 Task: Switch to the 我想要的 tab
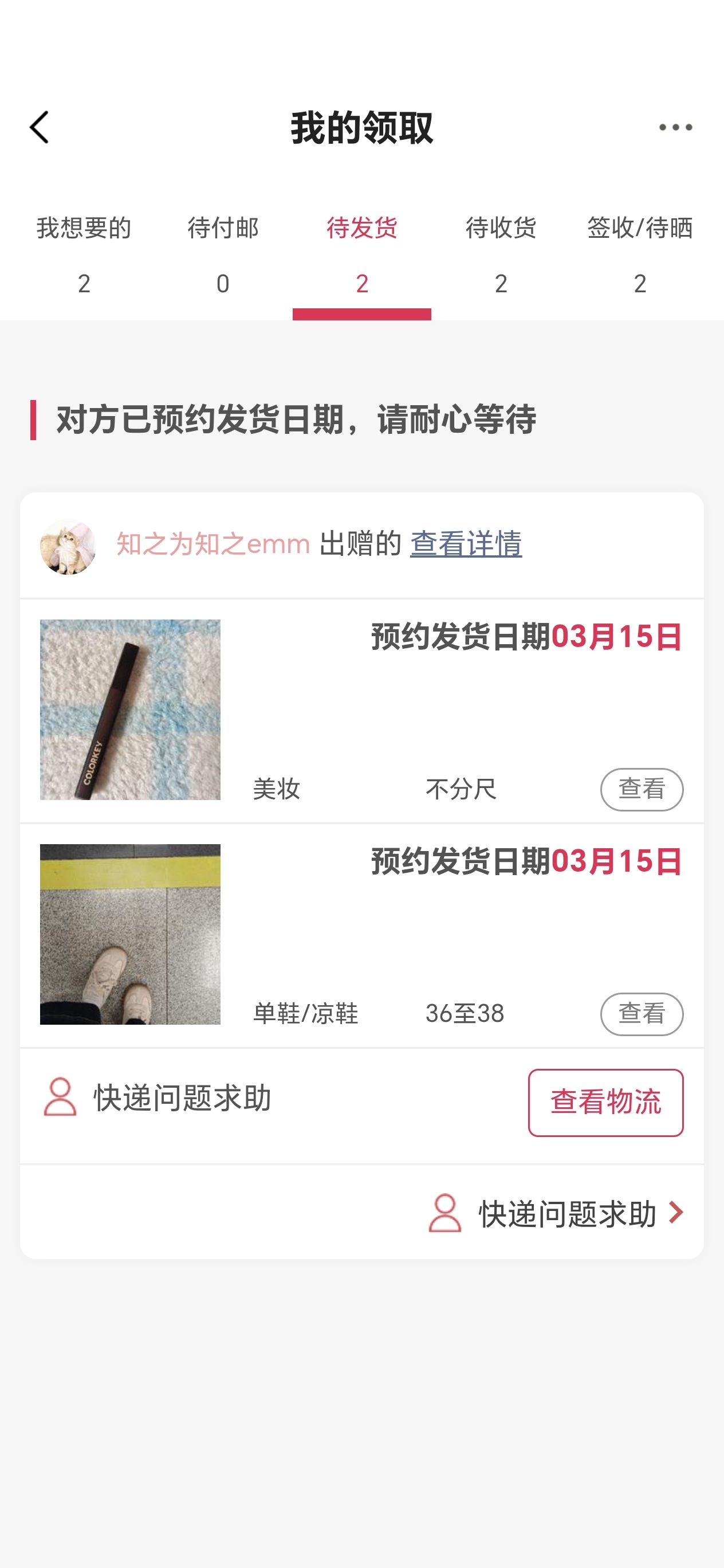[84, 254]
